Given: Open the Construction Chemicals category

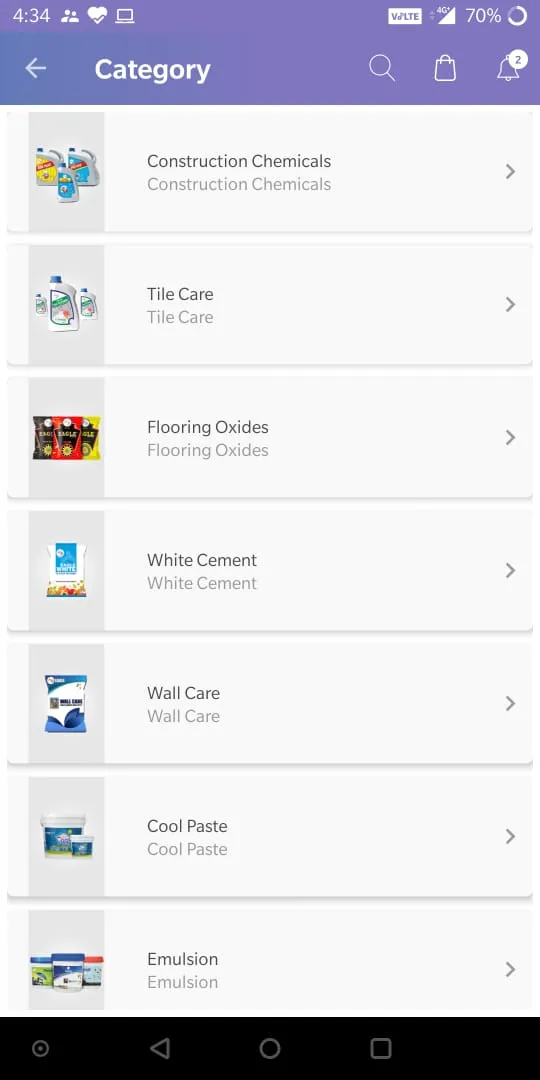Looking at the screenshot, I should pyautogui.click(x=270, y=172).
